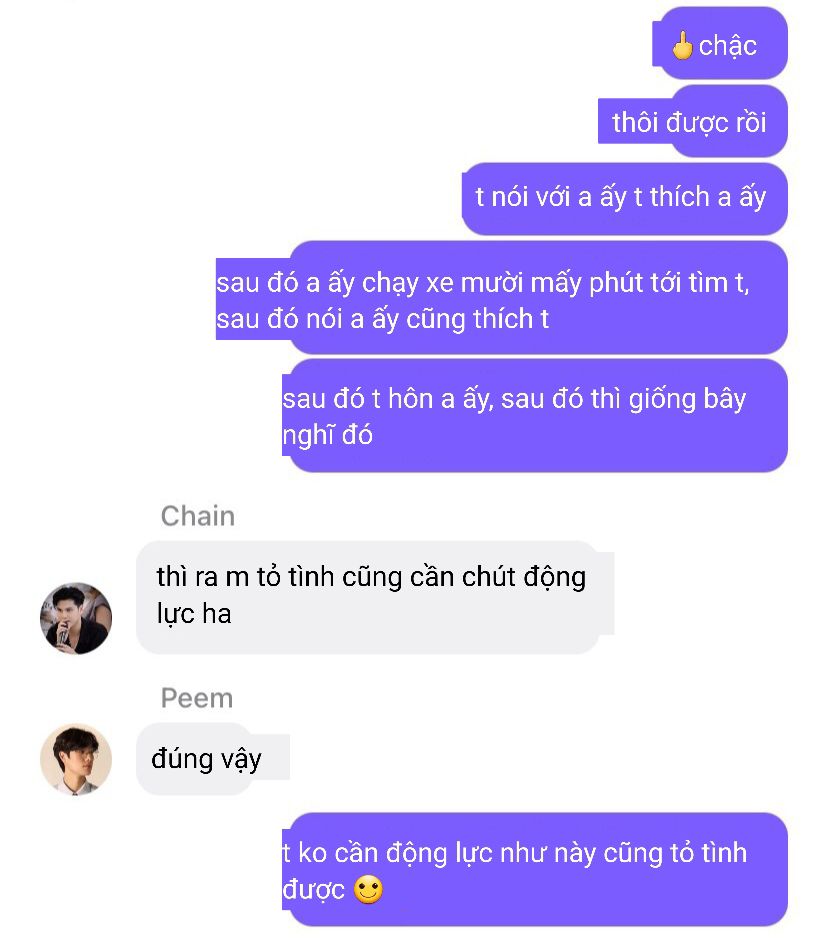Open Chain's profile picture
The width and height of the screenshot is (828, 944).
(x=76, y=618)
